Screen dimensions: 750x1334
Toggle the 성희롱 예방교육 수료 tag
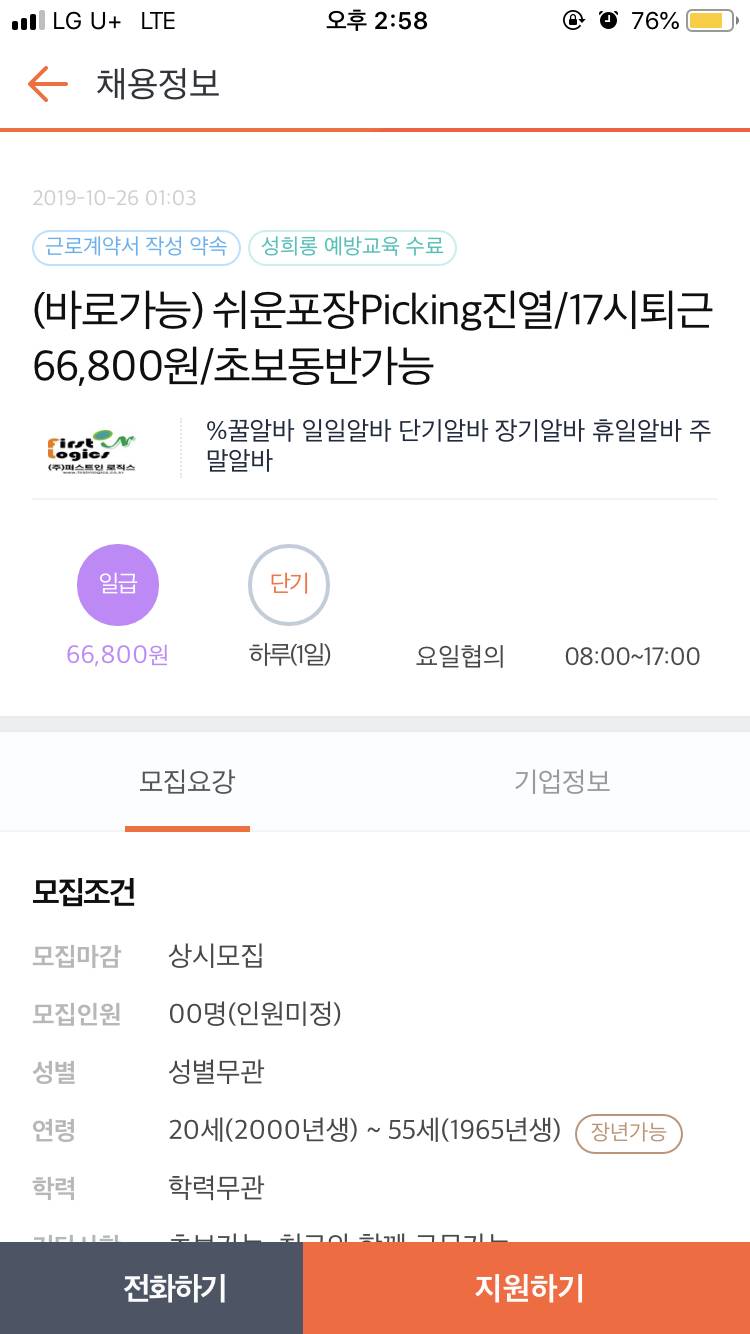pos(352,248)
